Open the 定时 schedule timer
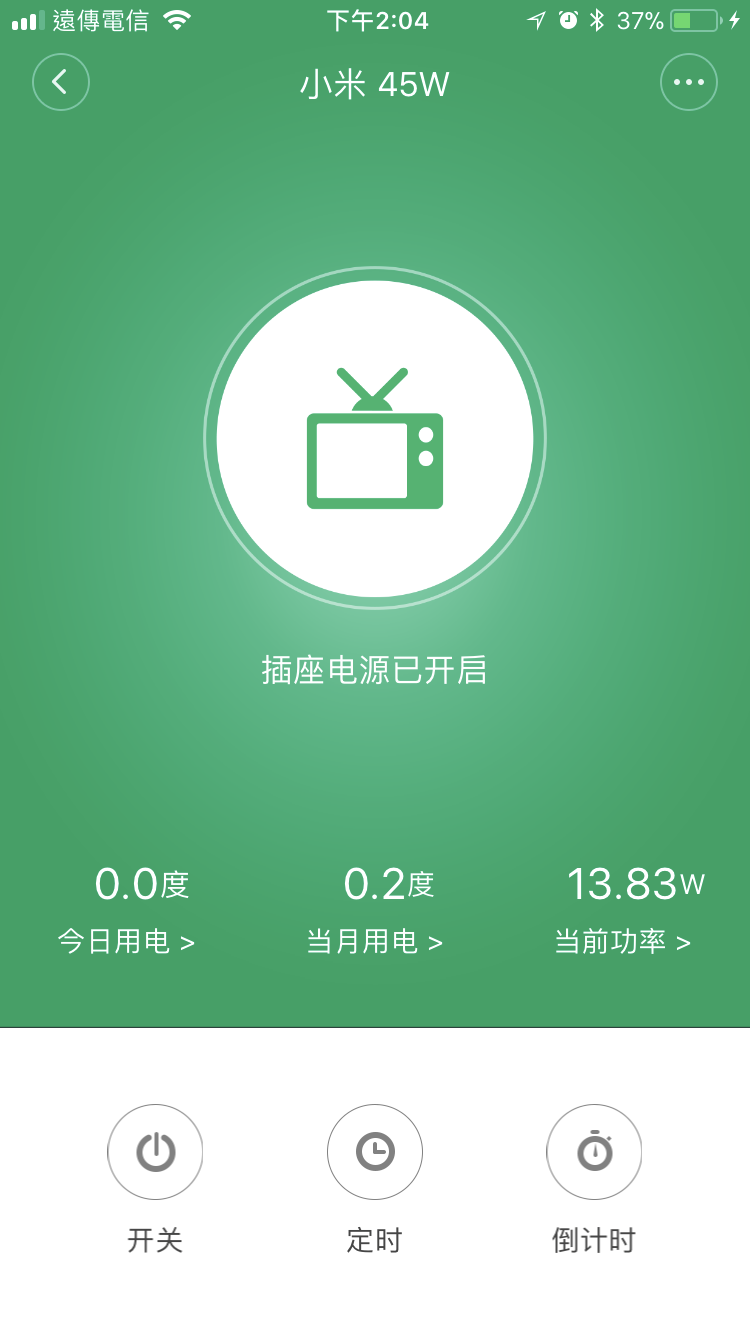The height and width of the screenshot is (1334, 750). click(x=375, y=1152)
